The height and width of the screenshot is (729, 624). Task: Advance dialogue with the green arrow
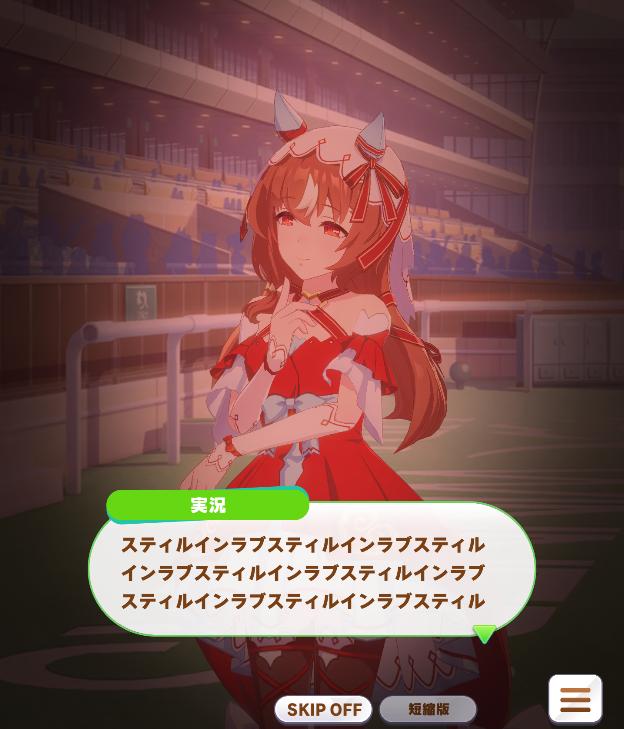pyautogui.click(x=484, y=634)
